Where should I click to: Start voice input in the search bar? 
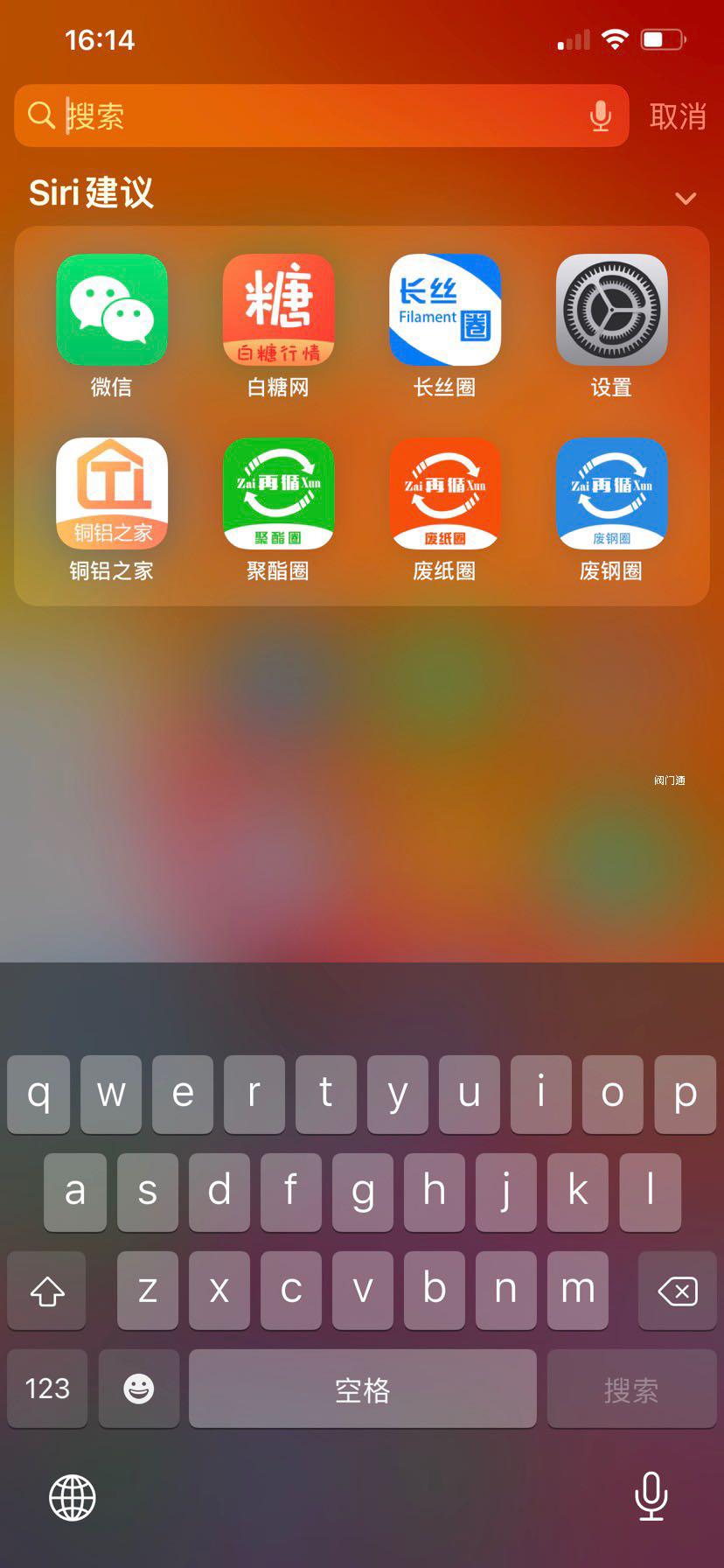[600, 115]
